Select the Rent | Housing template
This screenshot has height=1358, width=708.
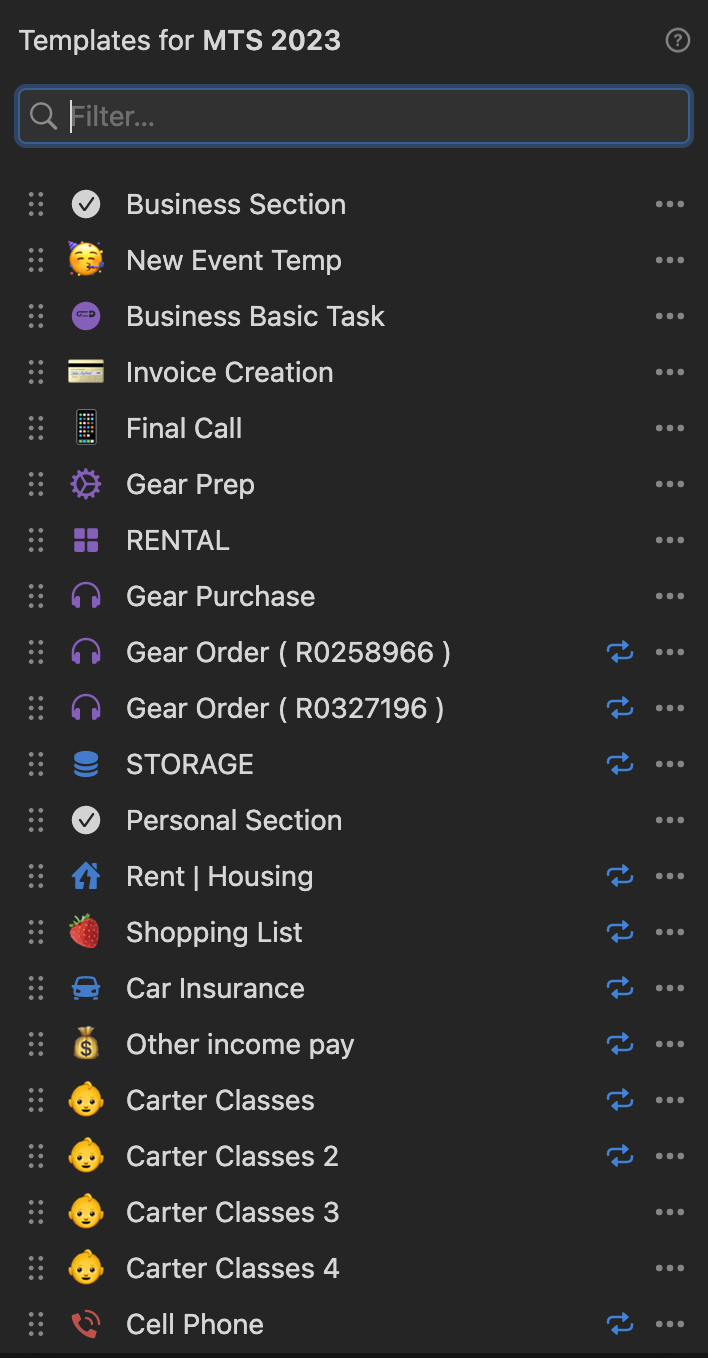(219, 877)
